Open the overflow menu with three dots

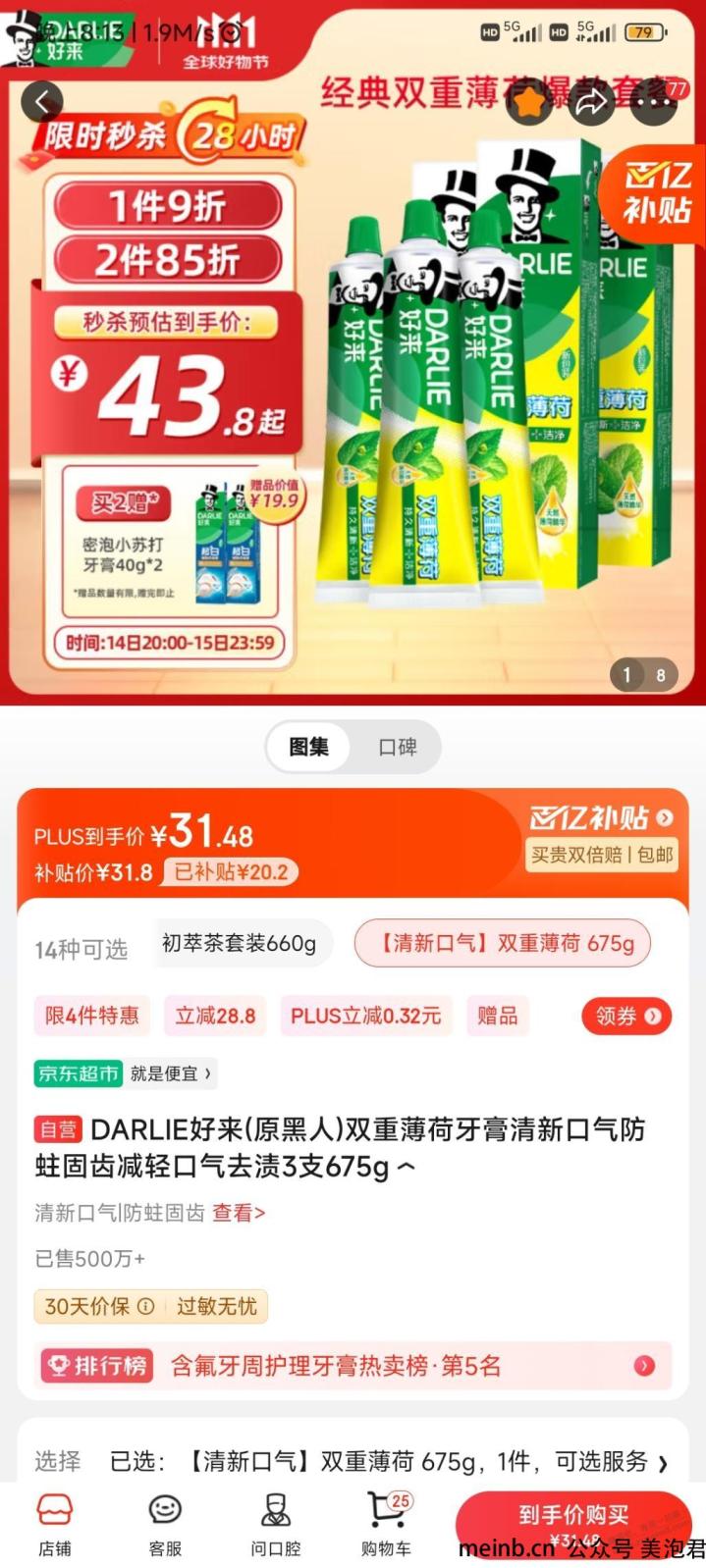(x=655, y=102)
